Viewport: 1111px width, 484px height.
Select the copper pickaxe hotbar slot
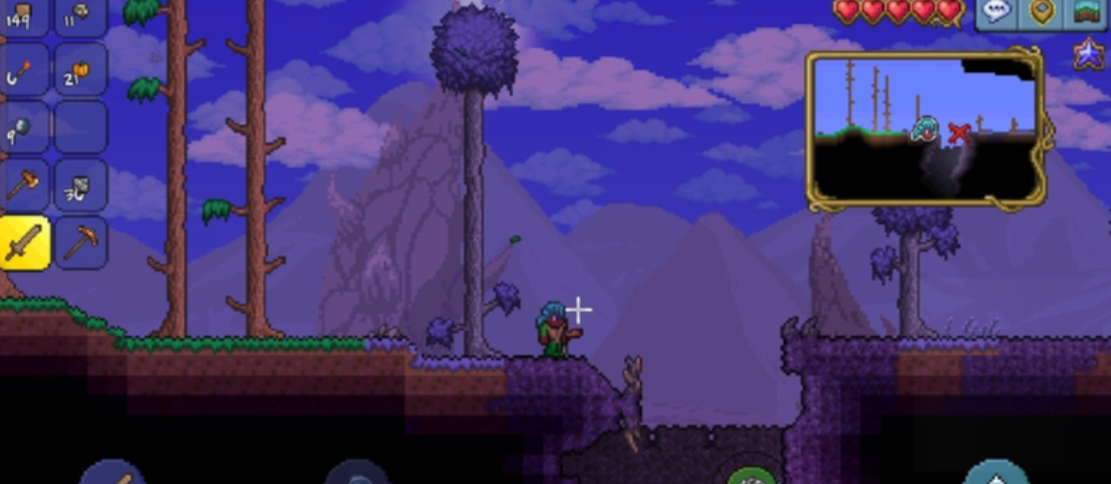coord(80,242)
